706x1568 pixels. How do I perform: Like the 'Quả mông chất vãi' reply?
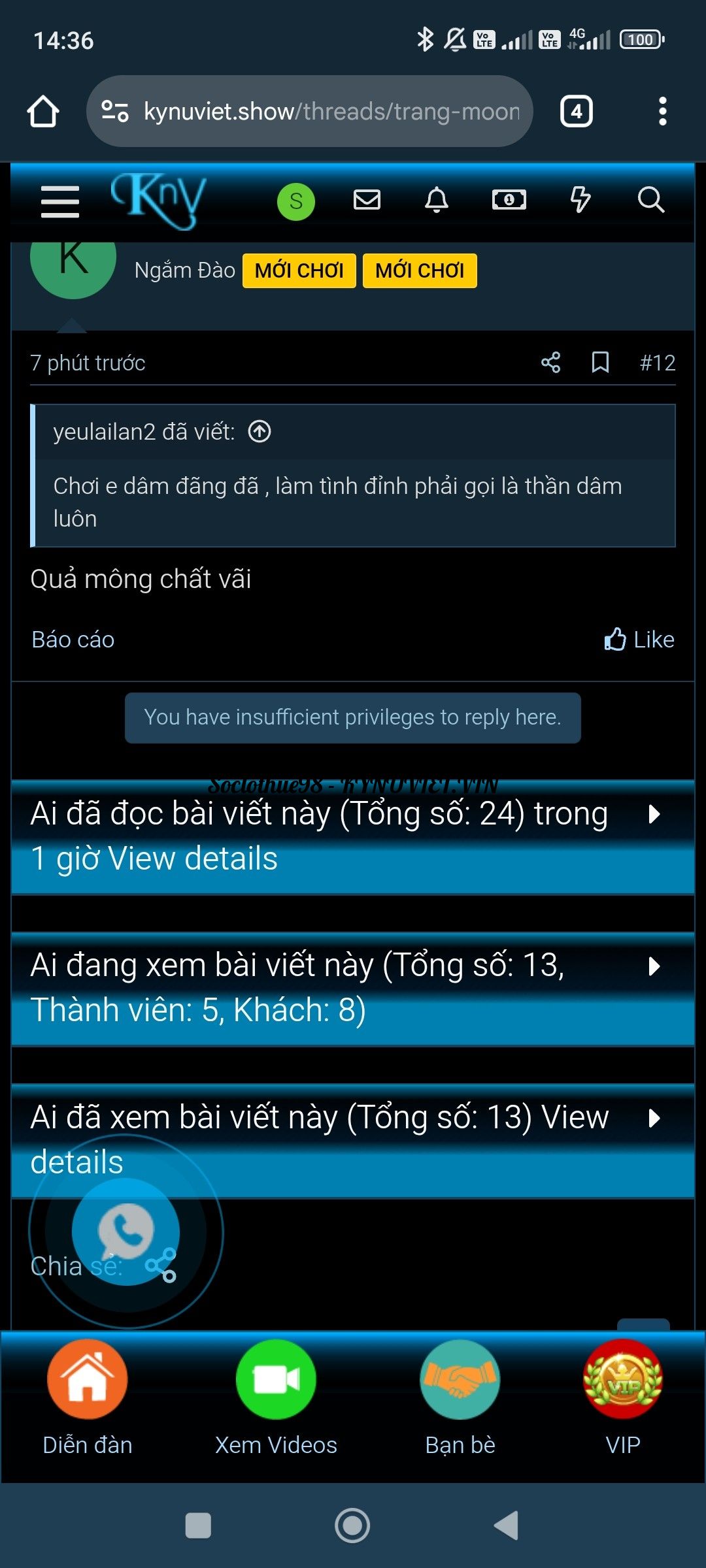tap(638, 639)
